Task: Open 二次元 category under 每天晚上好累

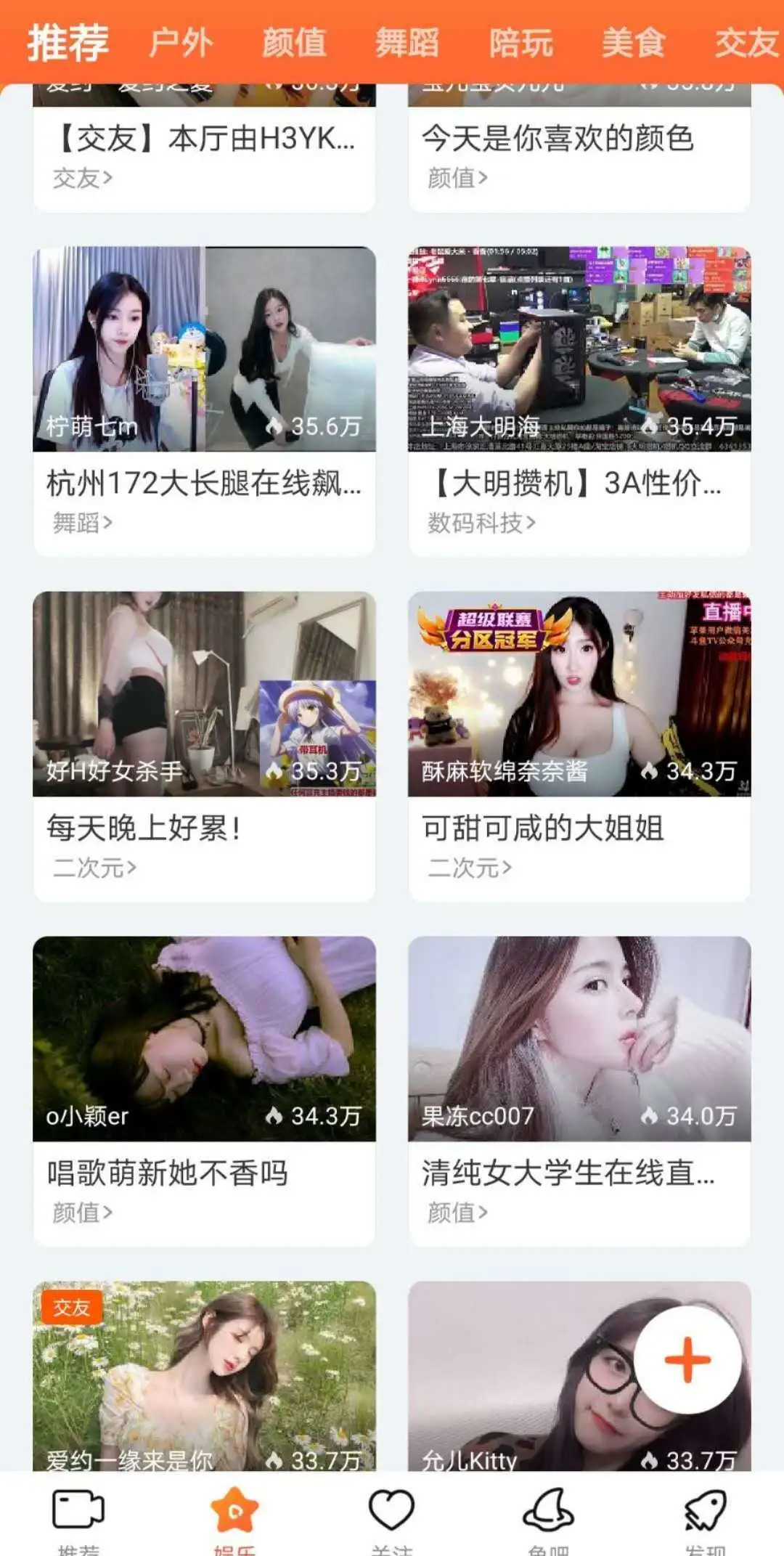Action: click(x=94, y=868)
